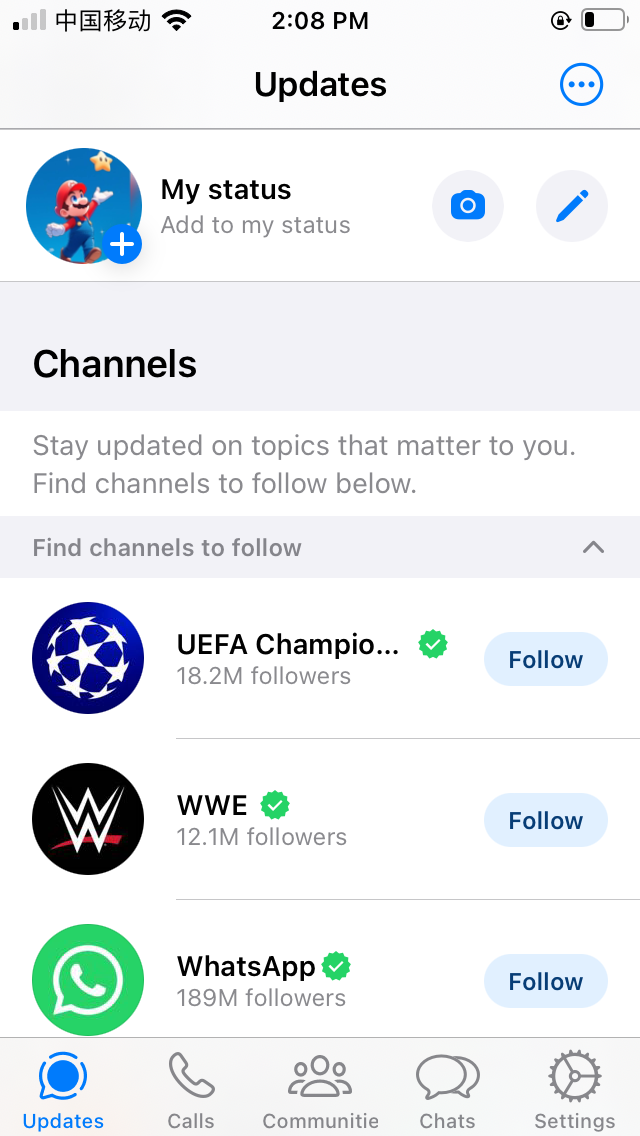
Task: Collapse the Find channels to follow section
Action: coord(594,547)
